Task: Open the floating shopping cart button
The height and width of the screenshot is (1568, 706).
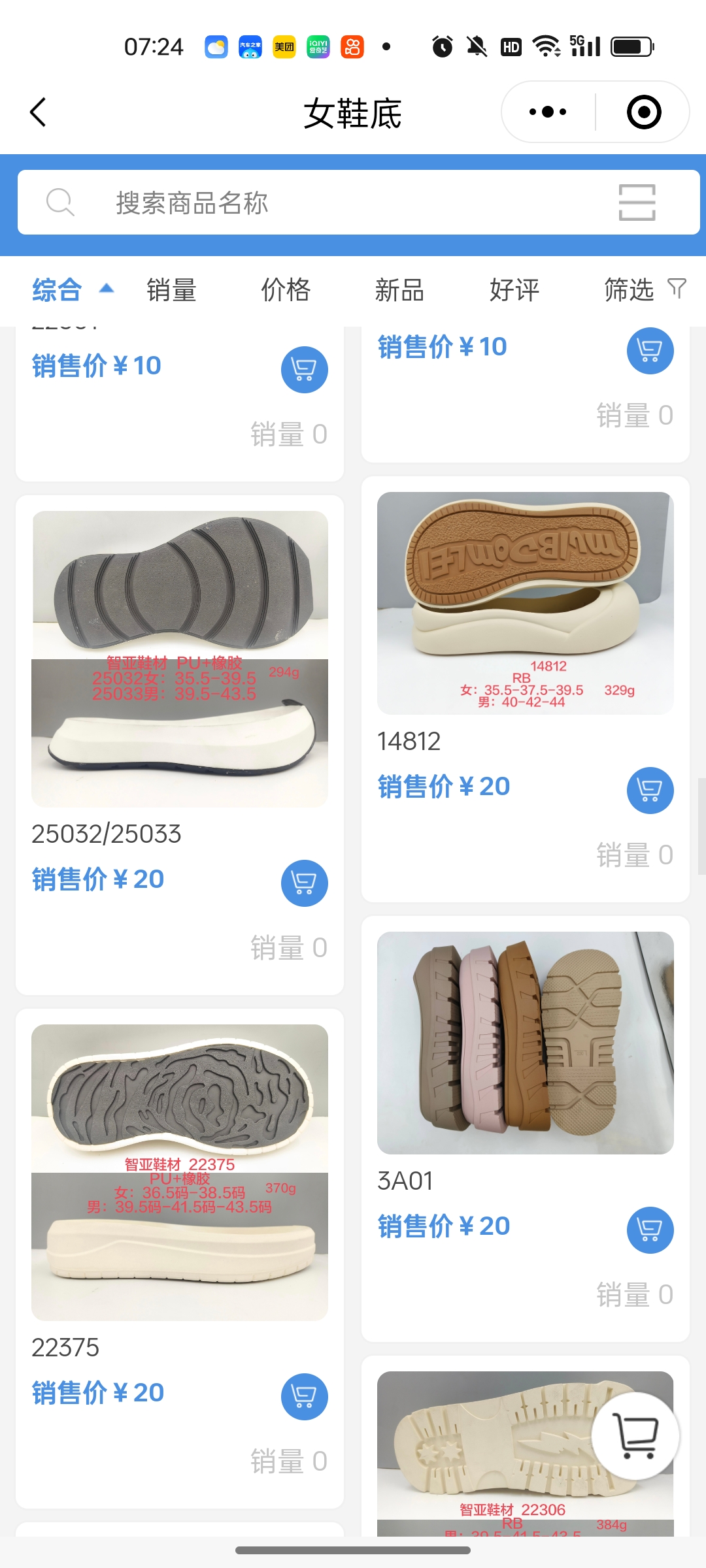Action: tap(635, 1435)
